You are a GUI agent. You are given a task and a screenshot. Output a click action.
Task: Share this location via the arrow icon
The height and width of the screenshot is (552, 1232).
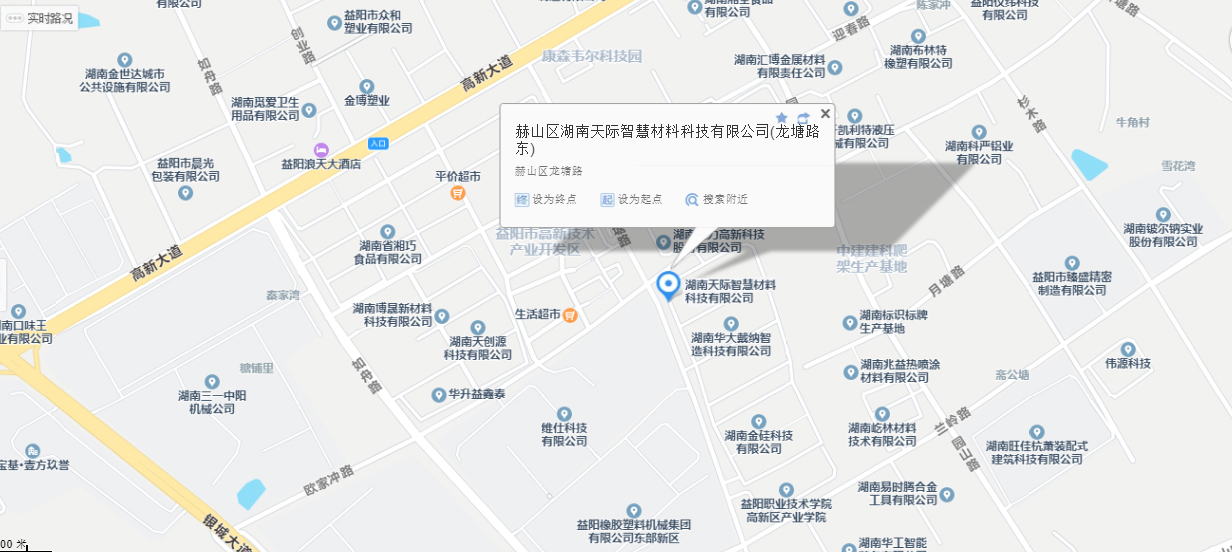[803, 118]
